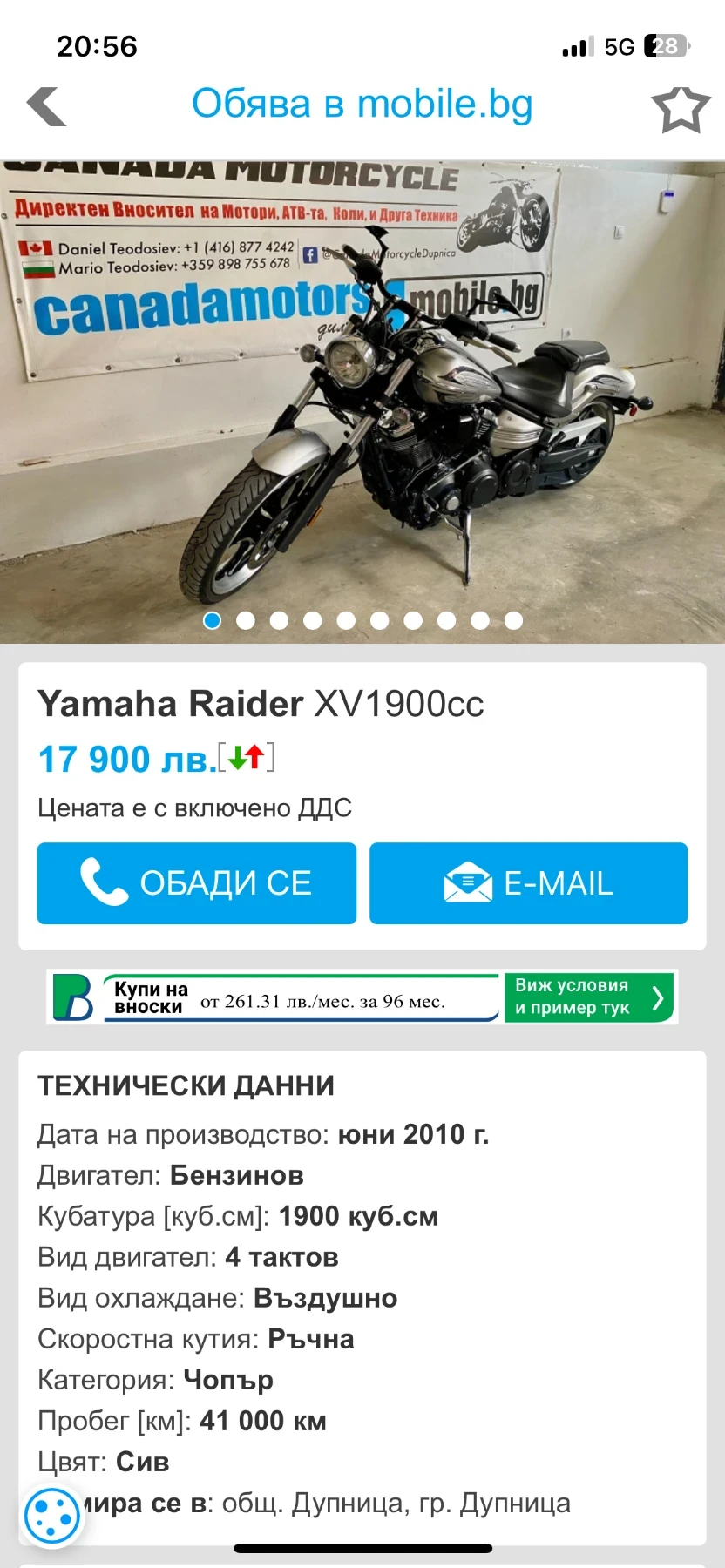The image size is (725, 1568).
Task: Open the installment offer Виж условия и пример тук
Action: click(x=589, y=997)
